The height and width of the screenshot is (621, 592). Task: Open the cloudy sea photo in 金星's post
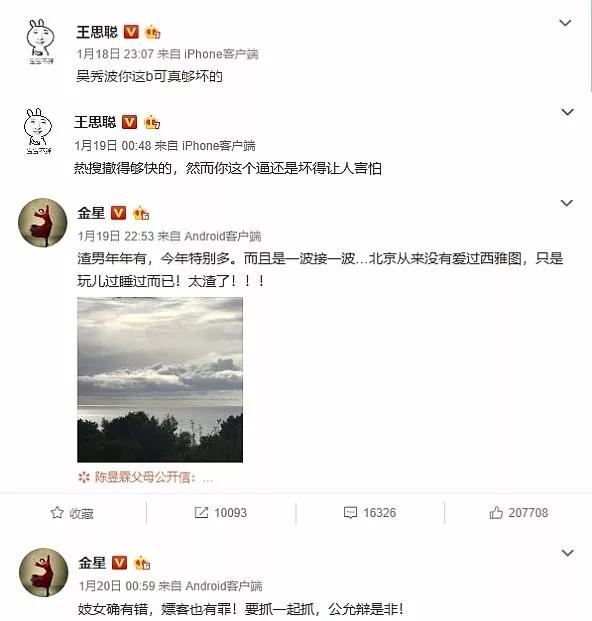[x=160, y=380]
